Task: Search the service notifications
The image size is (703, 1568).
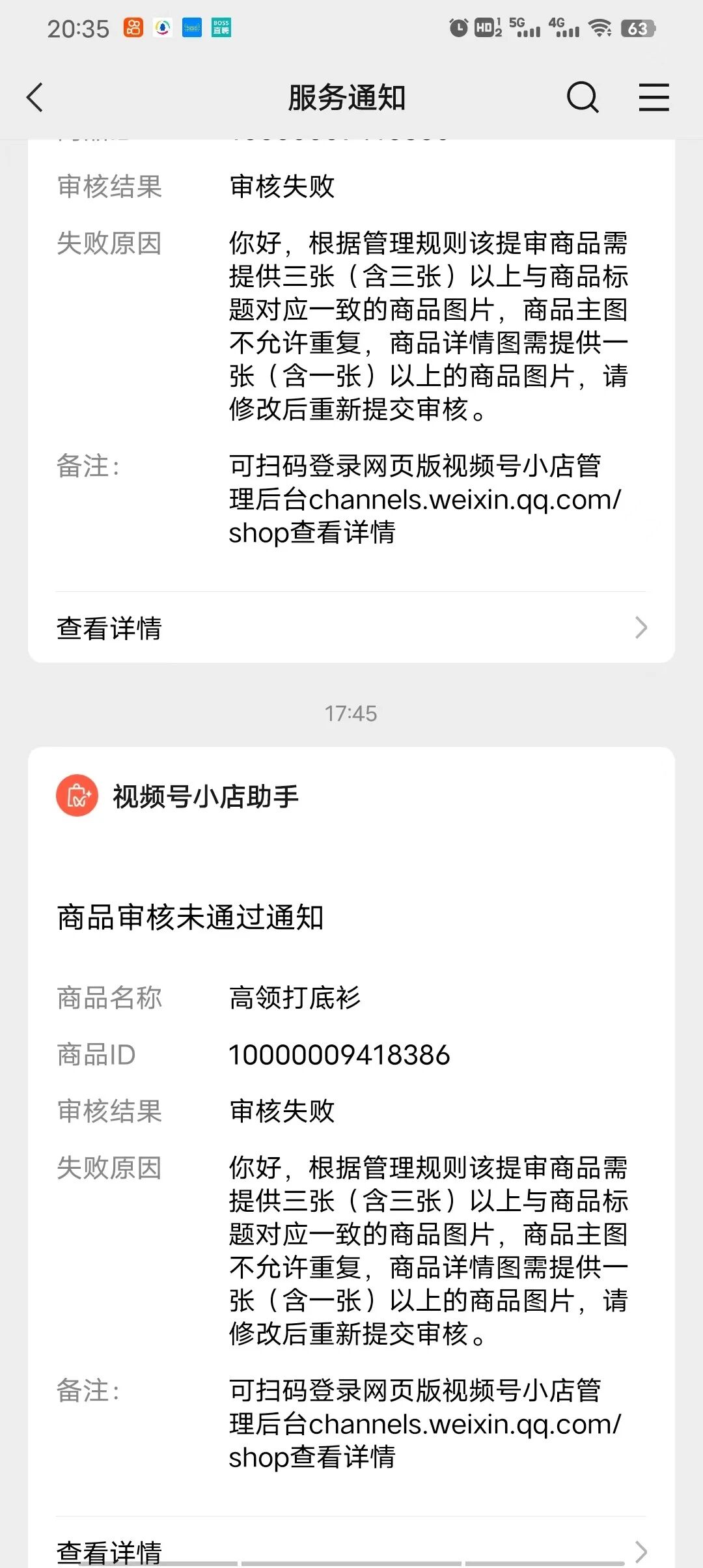Action: pyautogui.click(x=582, y=98)
